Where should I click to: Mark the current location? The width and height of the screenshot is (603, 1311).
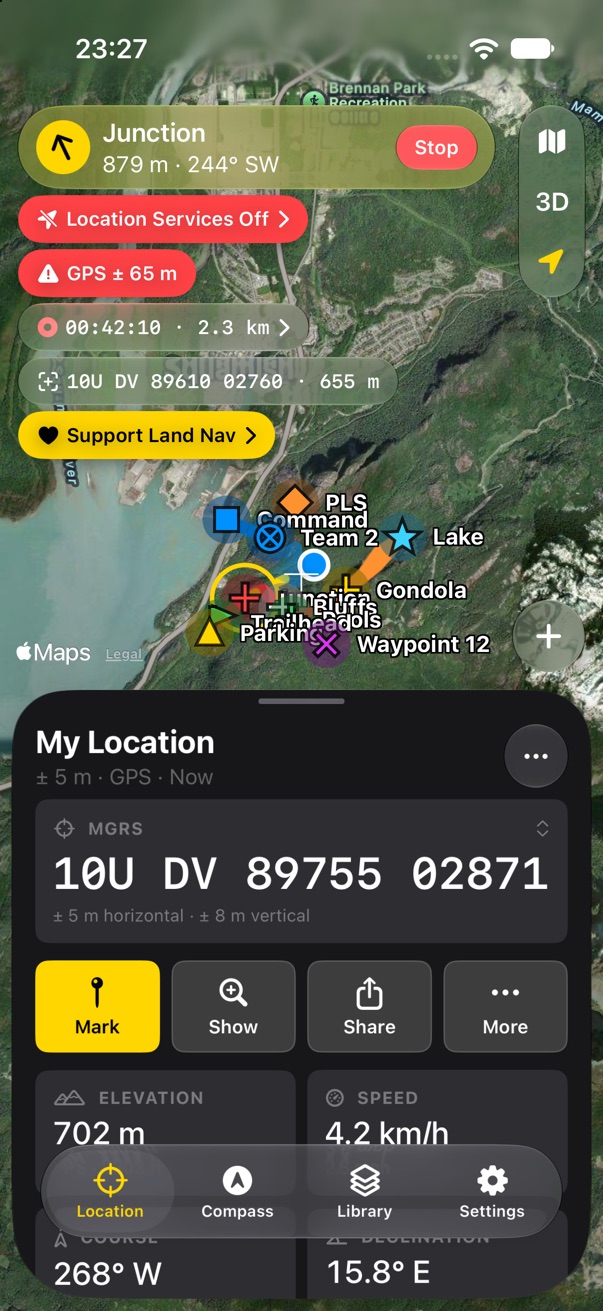pos(98,1006)
